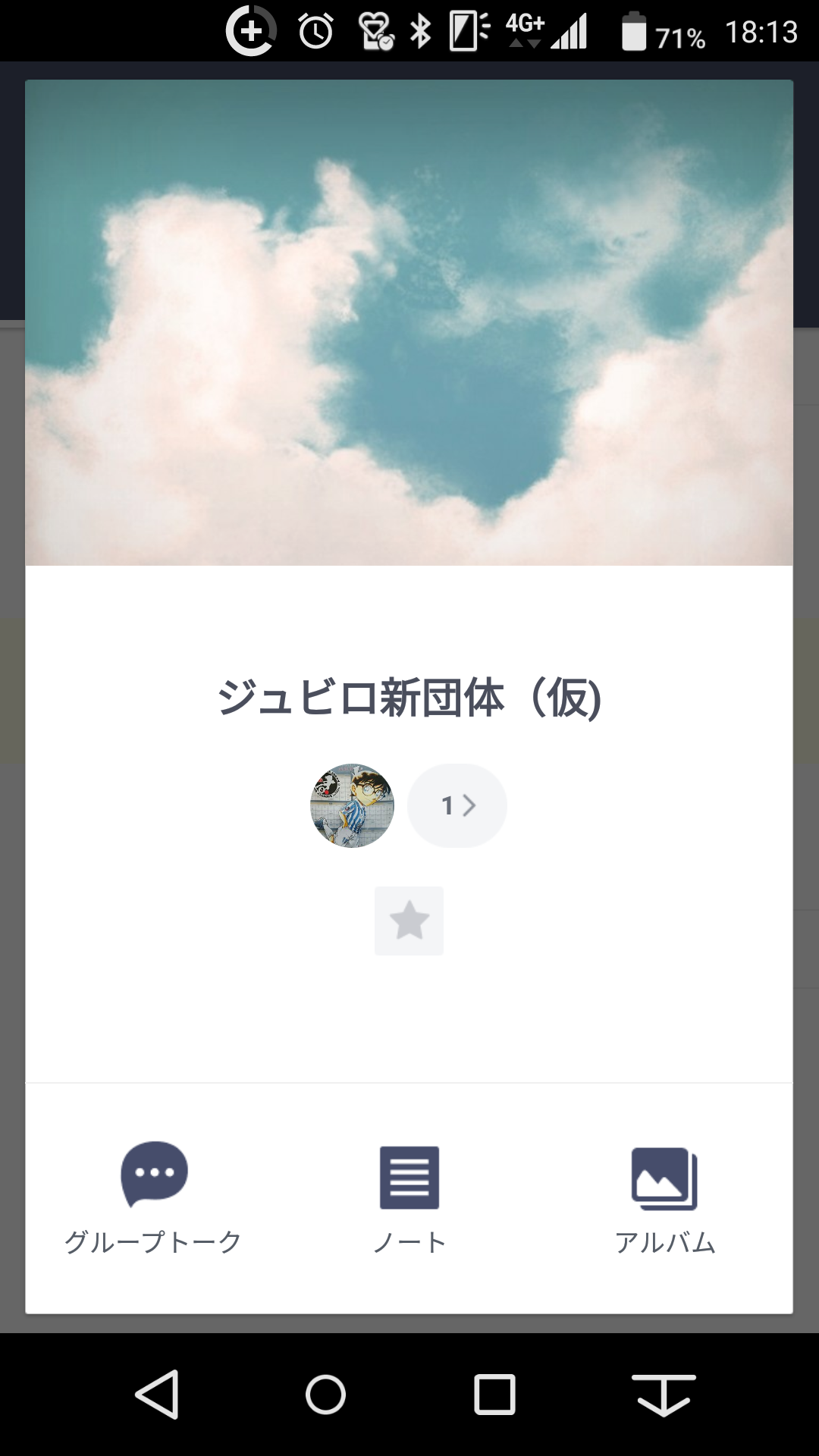Open the アルバム album section
The image size is (819, 1456).
pos(664,1196)
